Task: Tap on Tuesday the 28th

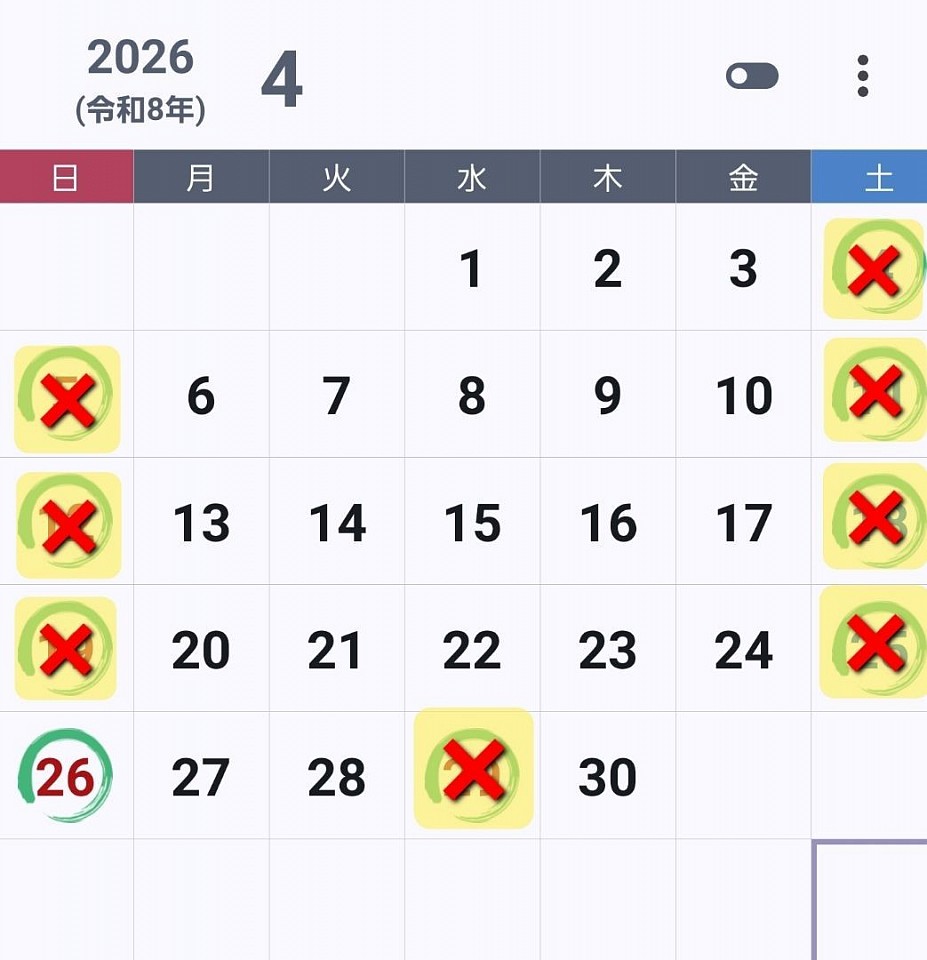Action: 336,778
